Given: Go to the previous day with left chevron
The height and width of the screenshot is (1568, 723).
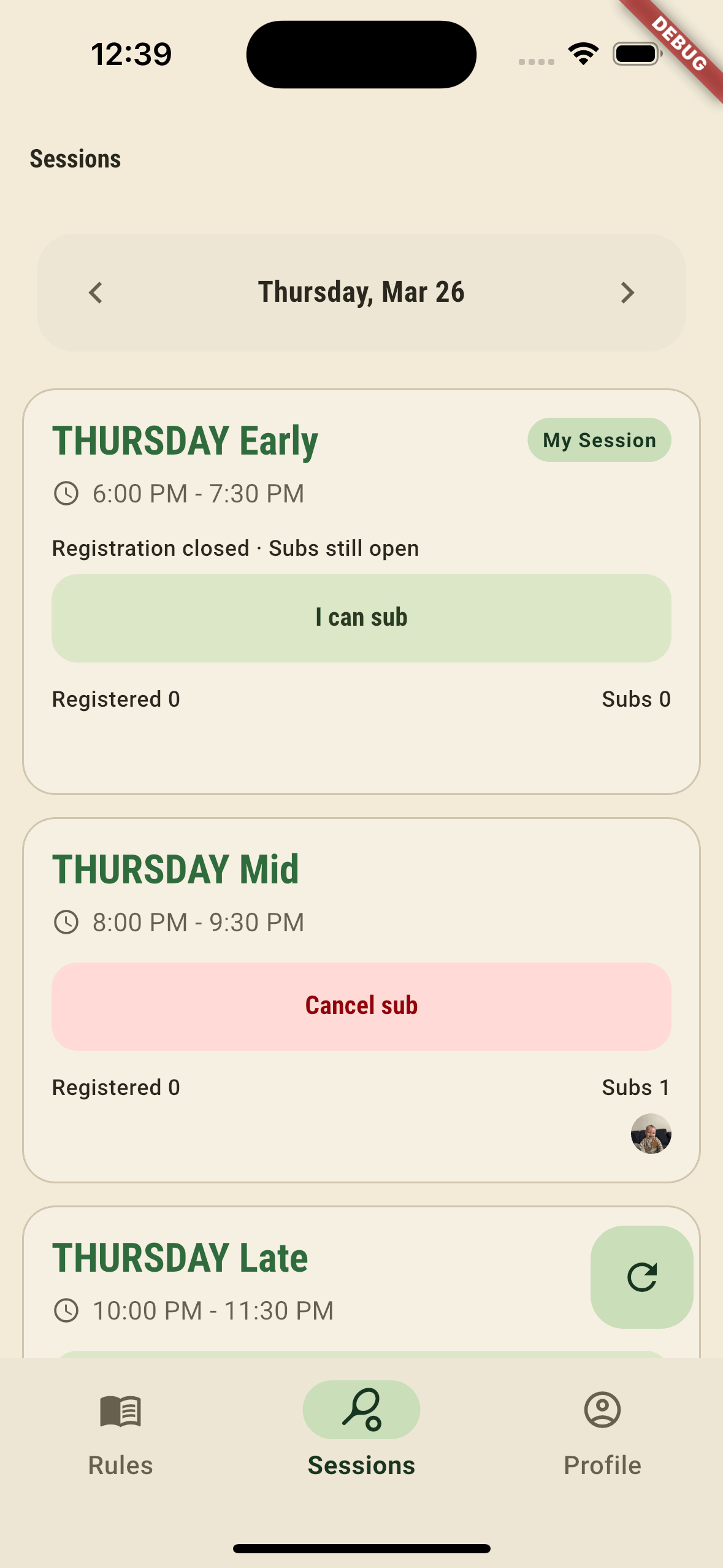Looking at the screenshot, I should point(96,293).
